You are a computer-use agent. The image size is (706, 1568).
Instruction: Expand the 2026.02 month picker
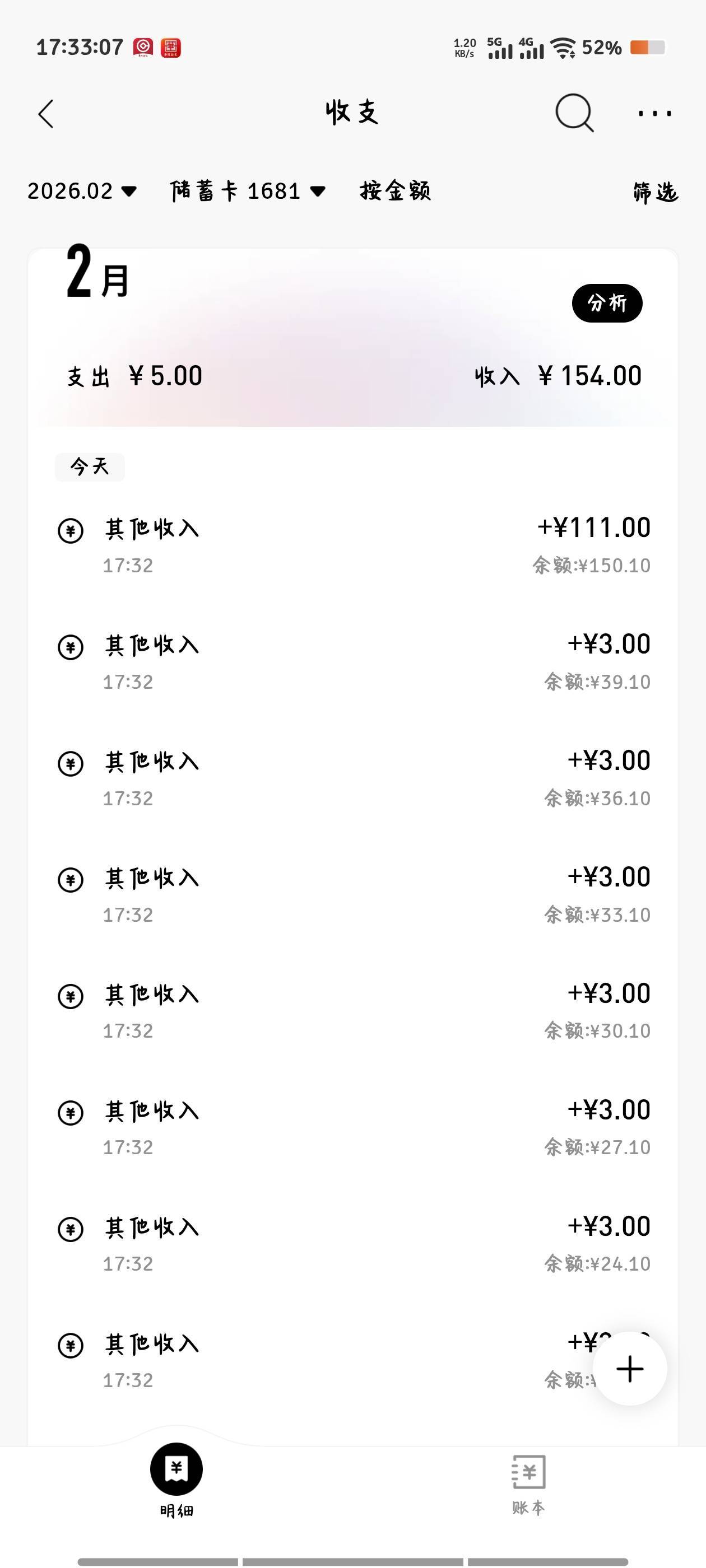click(82, 191)
